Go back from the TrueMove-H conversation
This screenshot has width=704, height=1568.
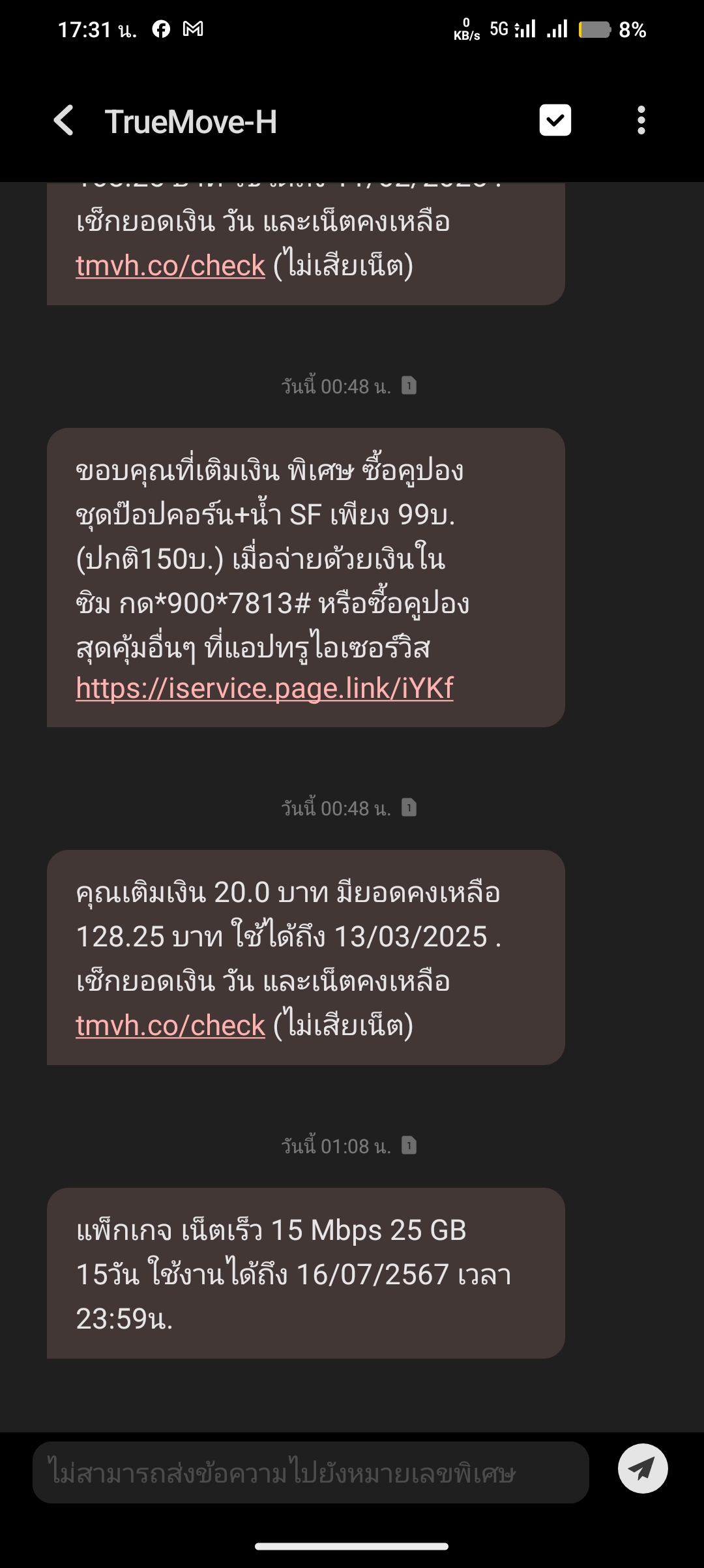63,121
